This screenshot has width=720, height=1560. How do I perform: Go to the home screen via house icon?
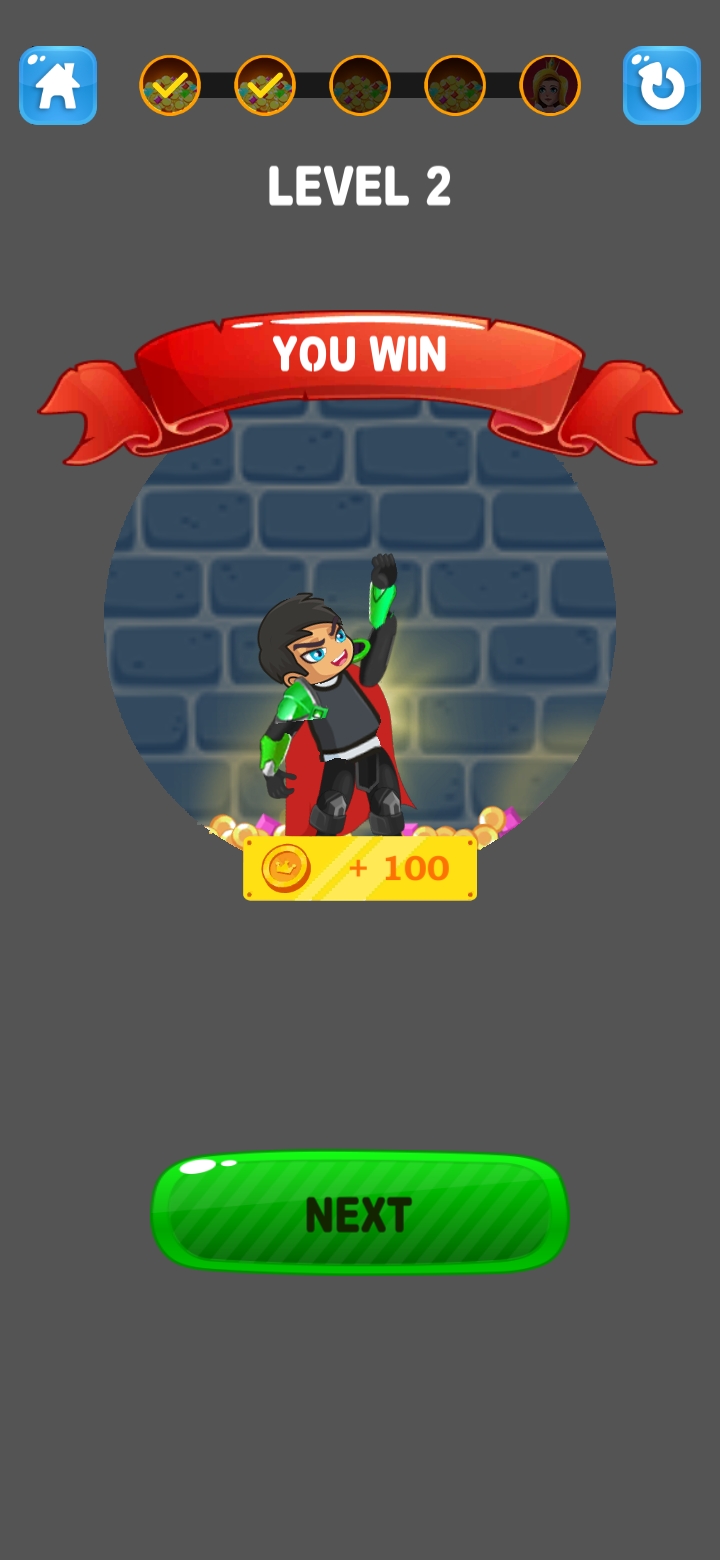(58, 86)
